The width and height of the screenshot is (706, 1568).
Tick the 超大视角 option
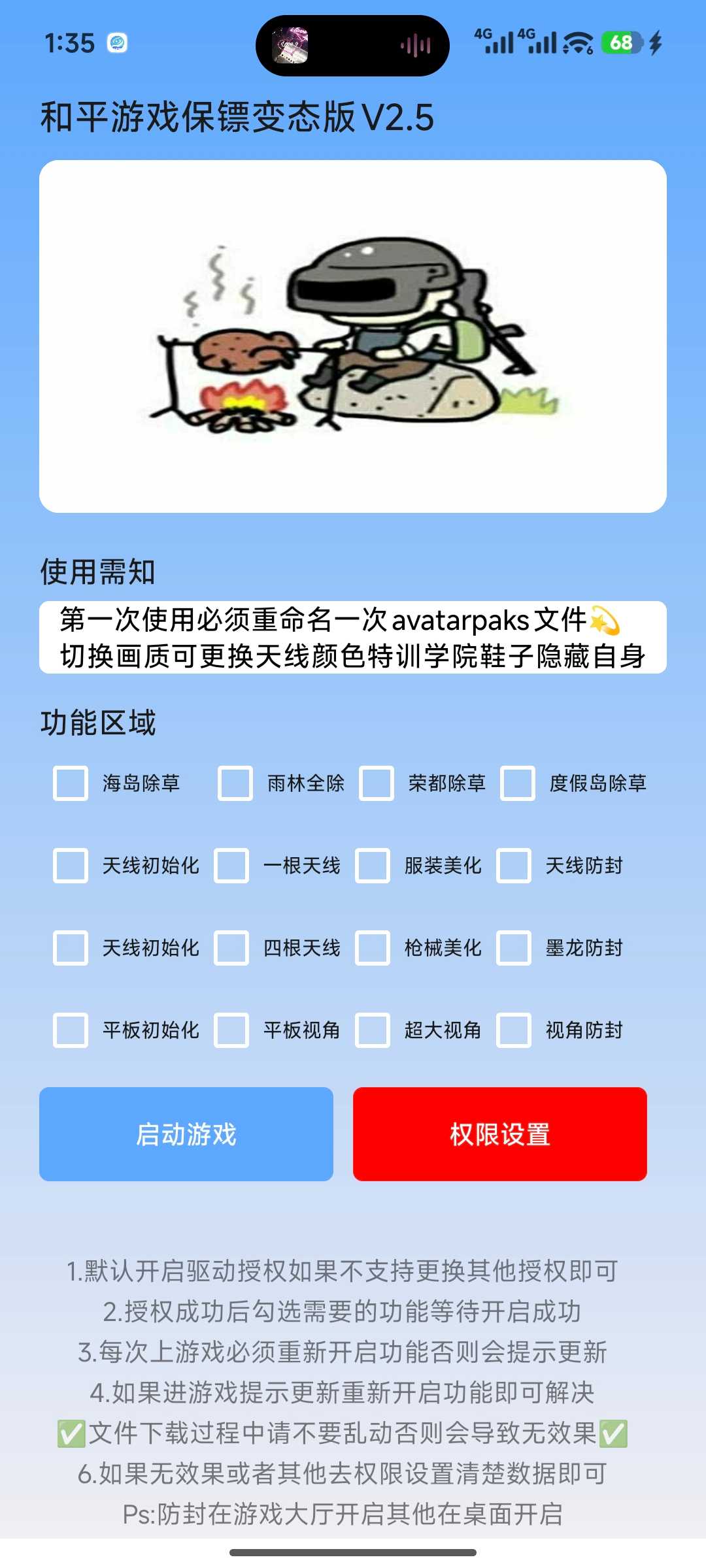[373, 1030]
